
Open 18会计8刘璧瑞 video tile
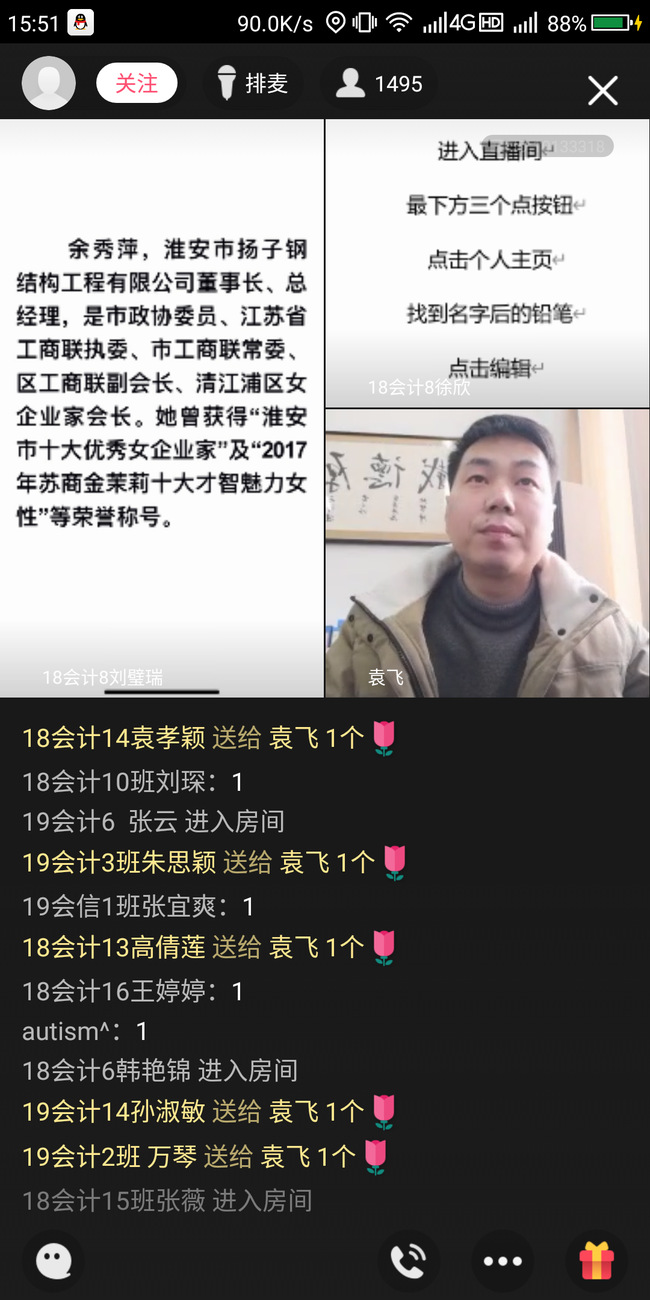(x=162, y=408)
